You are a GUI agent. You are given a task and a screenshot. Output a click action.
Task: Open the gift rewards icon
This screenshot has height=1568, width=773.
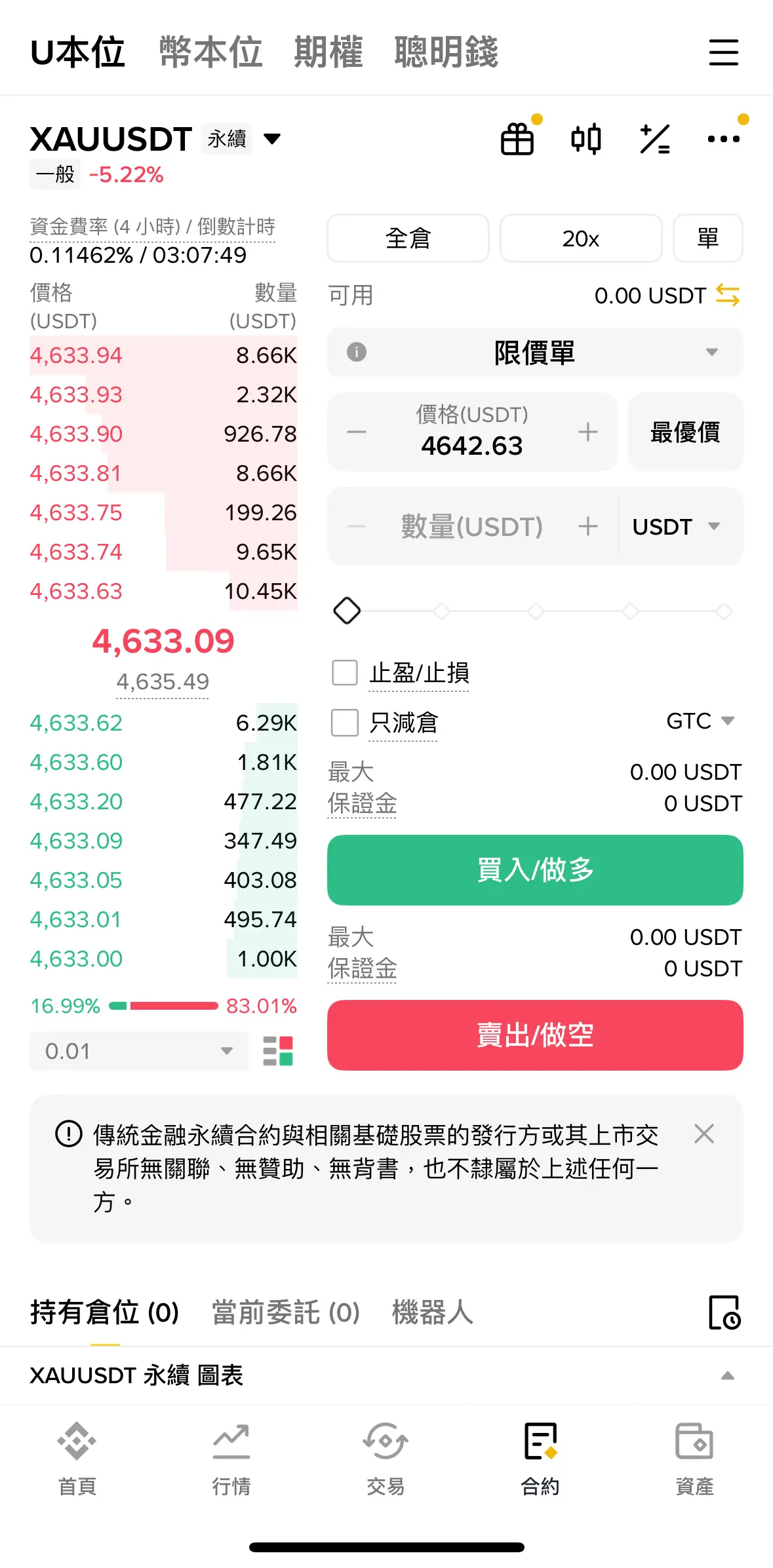[518, 139]
